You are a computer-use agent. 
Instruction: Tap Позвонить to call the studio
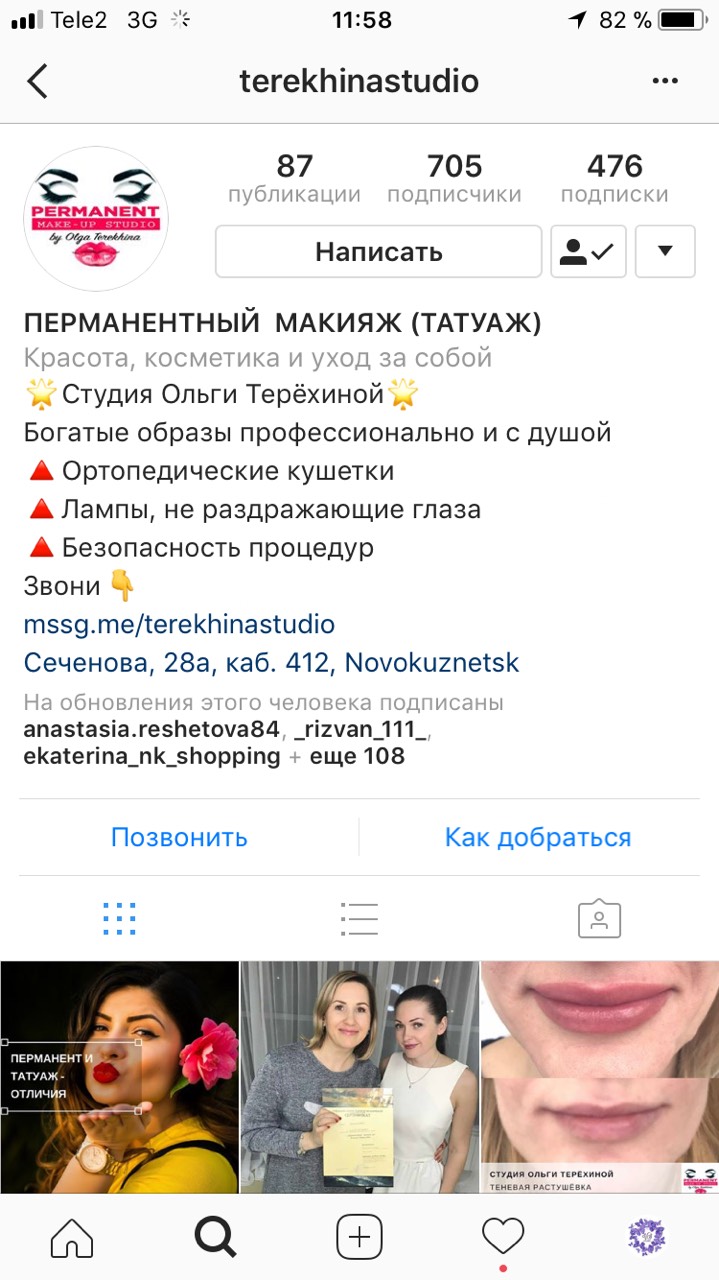[179, 837]
